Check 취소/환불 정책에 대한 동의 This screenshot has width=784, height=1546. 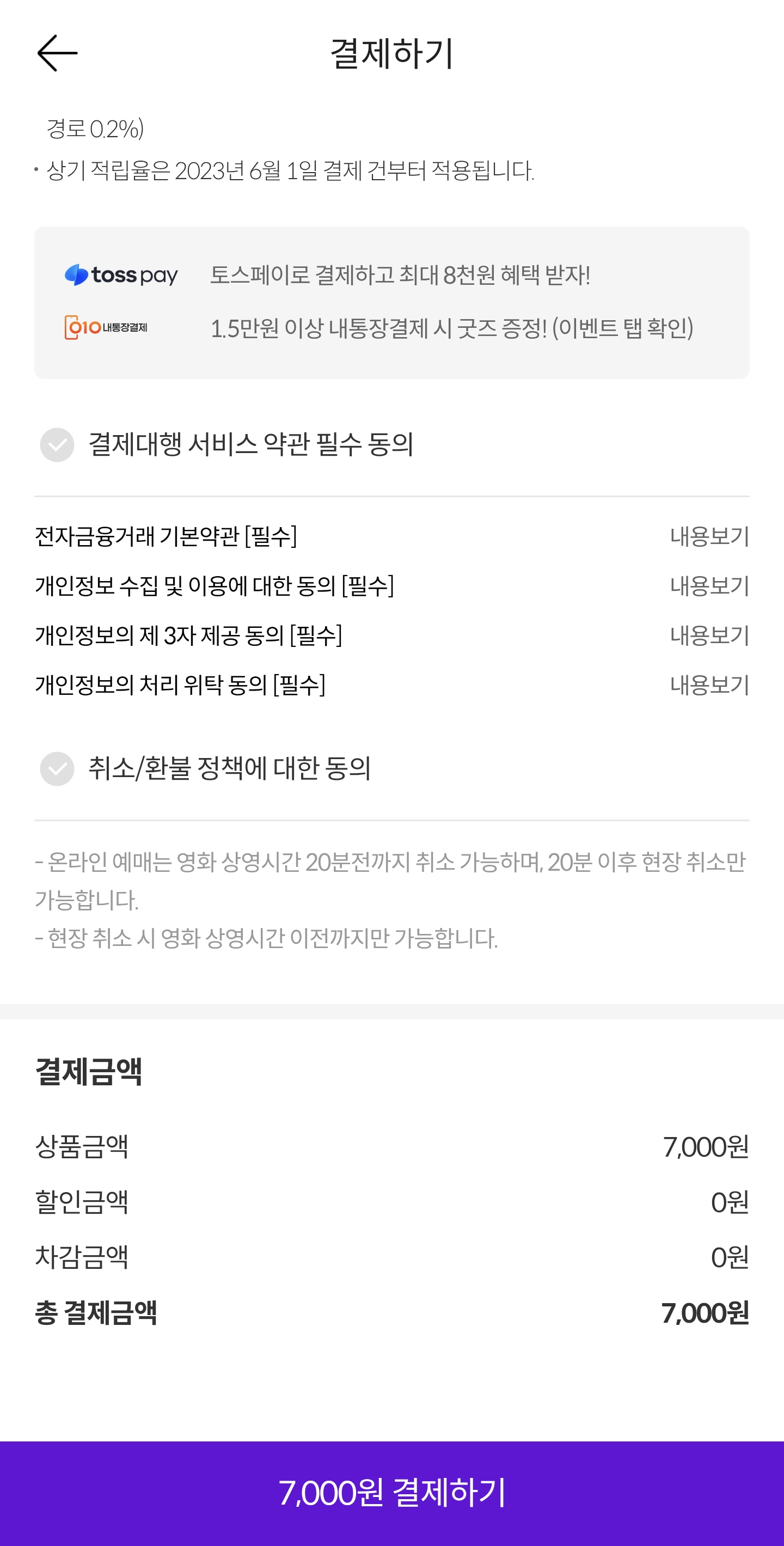[x=57, y=769]
